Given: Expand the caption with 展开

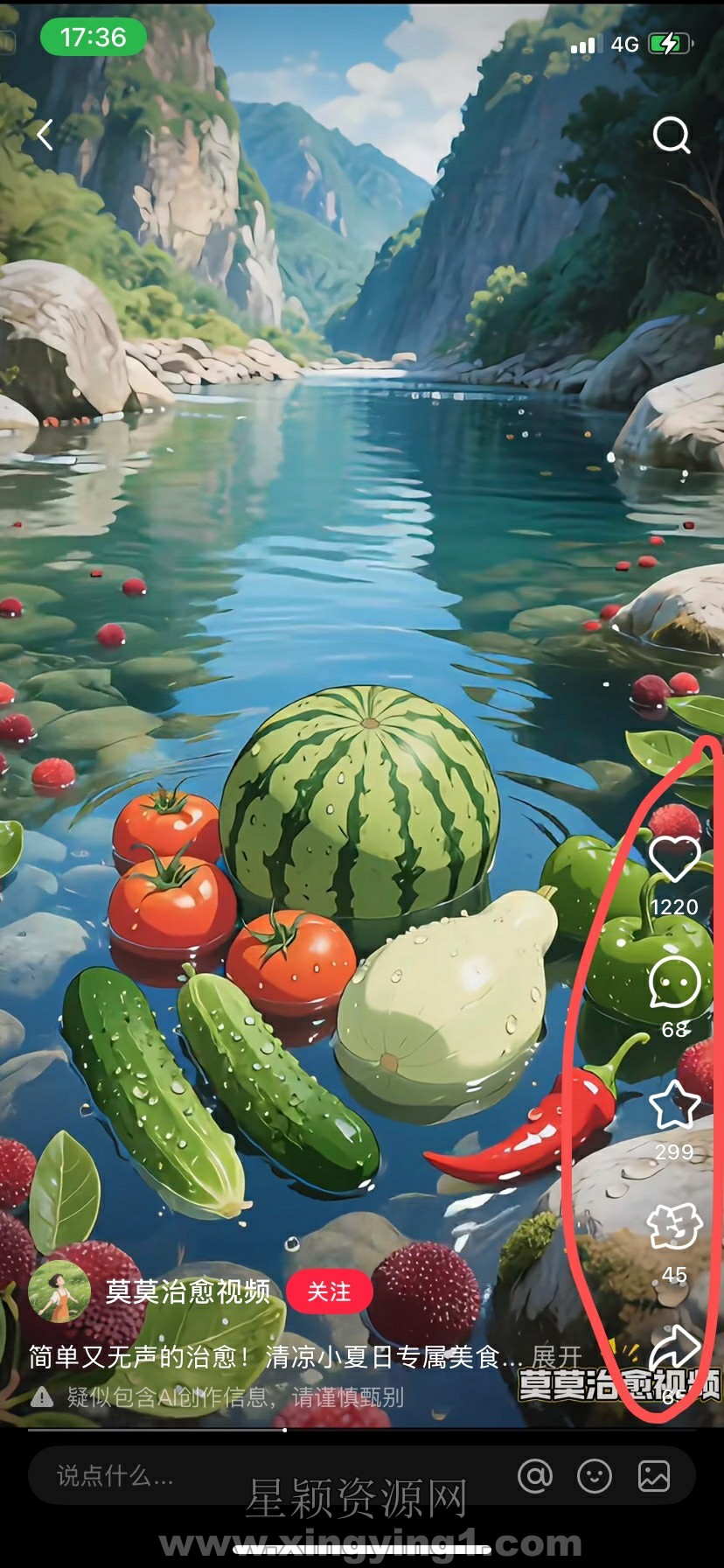Looking at the screenshot, I should pos(556,1357).
